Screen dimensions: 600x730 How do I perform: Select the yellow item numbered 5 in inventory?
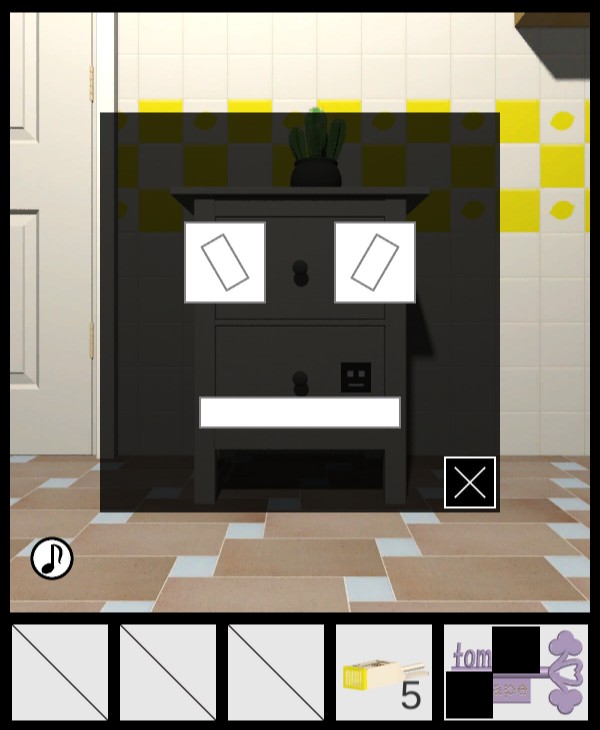tap(384, 672)
